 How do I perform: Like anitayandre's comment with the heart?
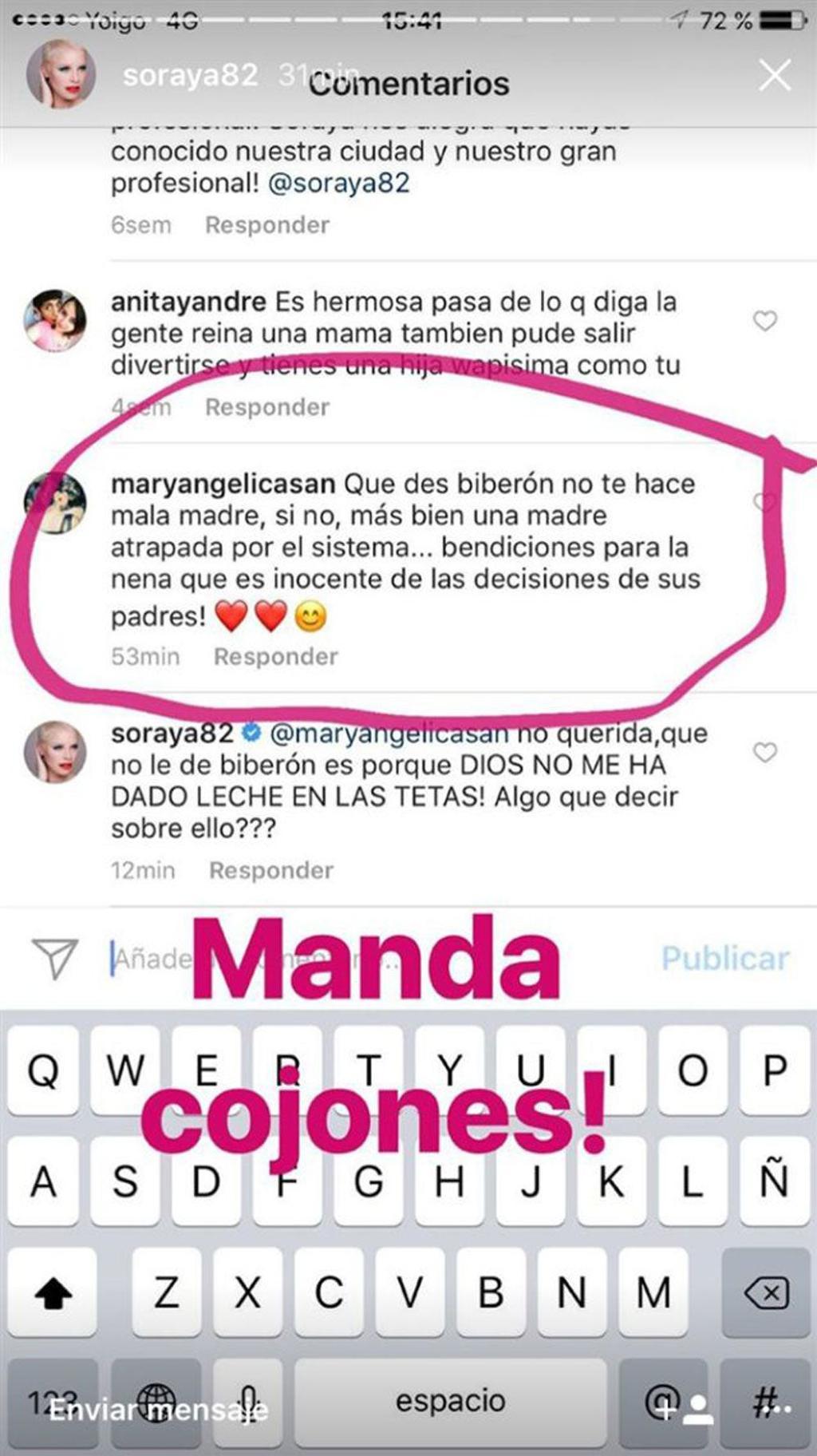(766, 319)
